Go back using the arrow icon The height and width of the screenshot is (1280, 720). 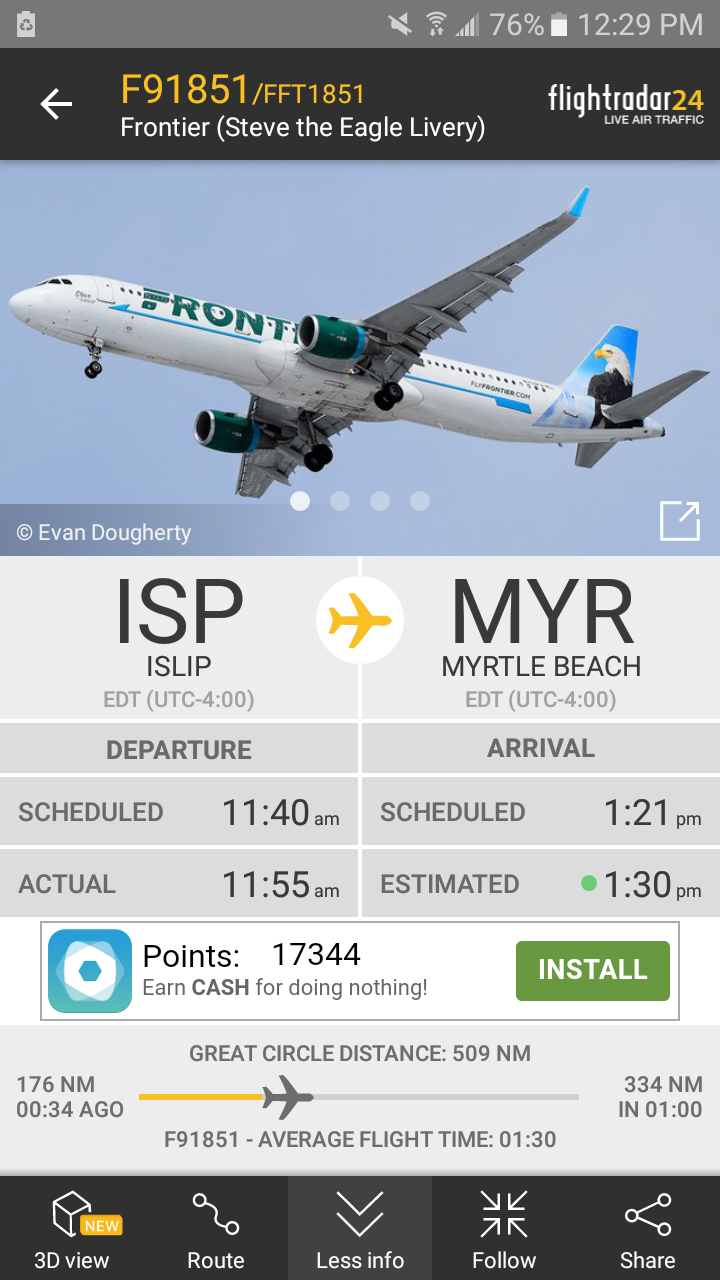56,104
